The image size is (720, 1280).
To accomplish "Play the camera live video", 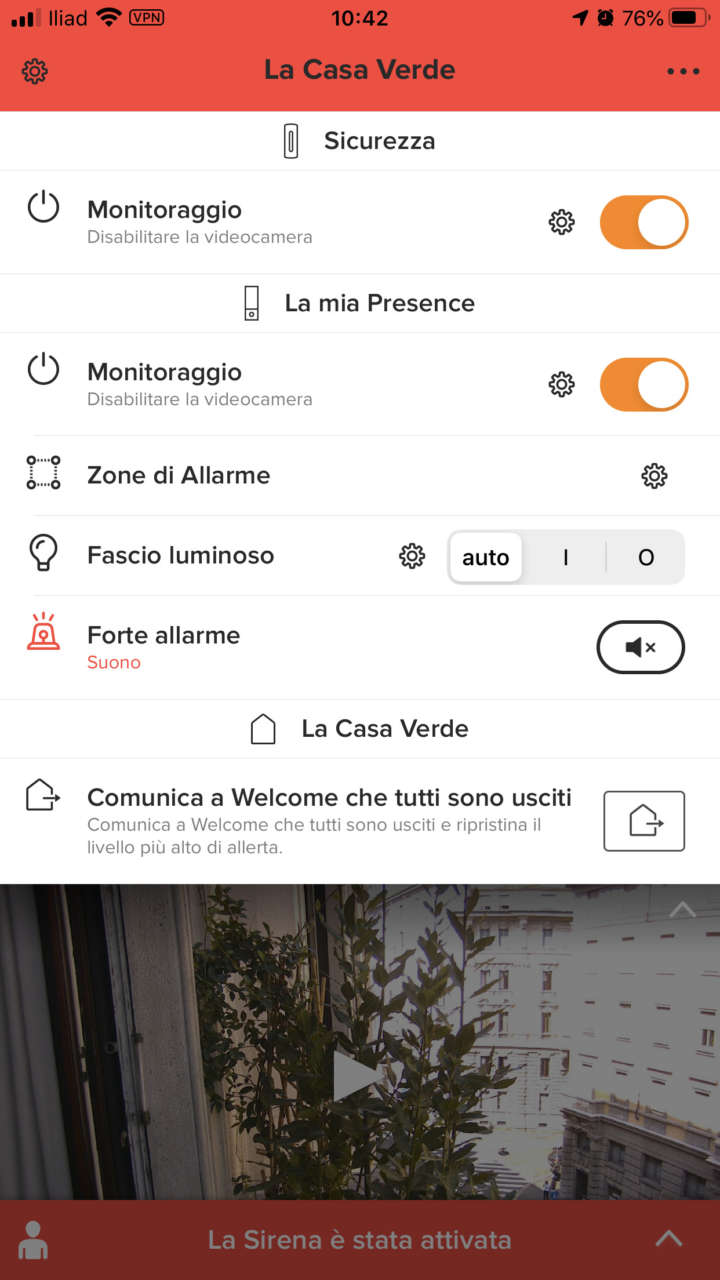I will [x=358, y=1076].
